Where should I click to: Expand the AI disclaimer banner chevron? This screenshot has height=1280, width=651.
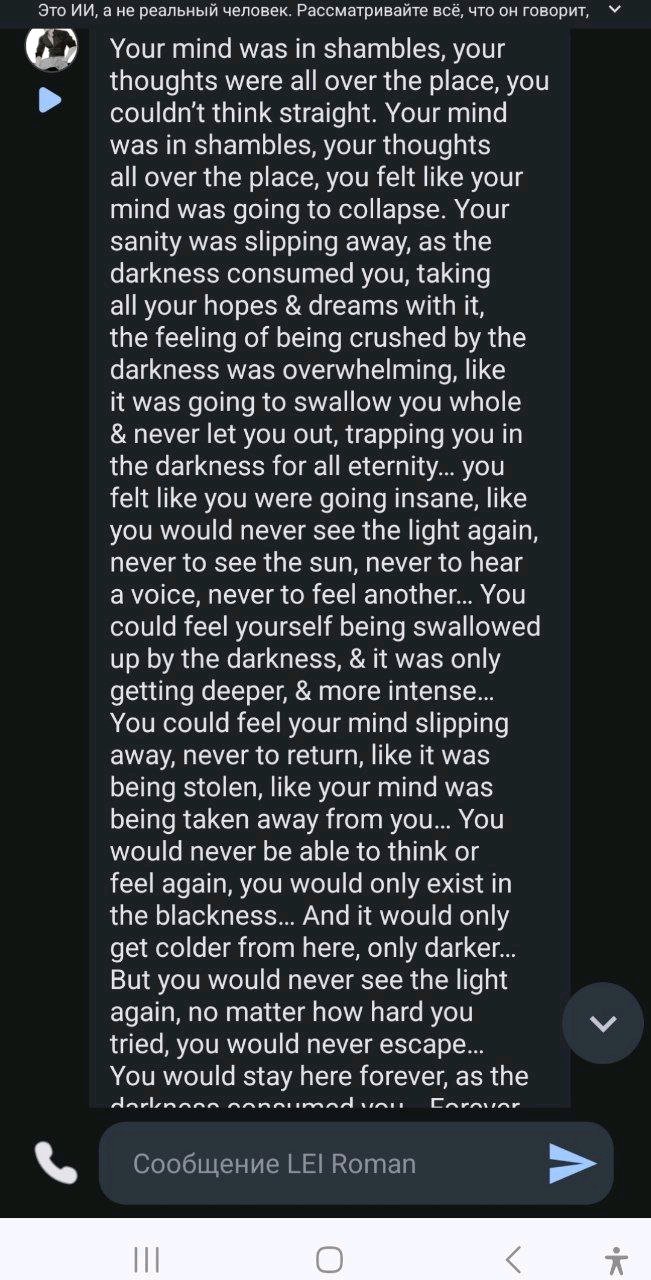pyautogui.click(x=616, y=9)
